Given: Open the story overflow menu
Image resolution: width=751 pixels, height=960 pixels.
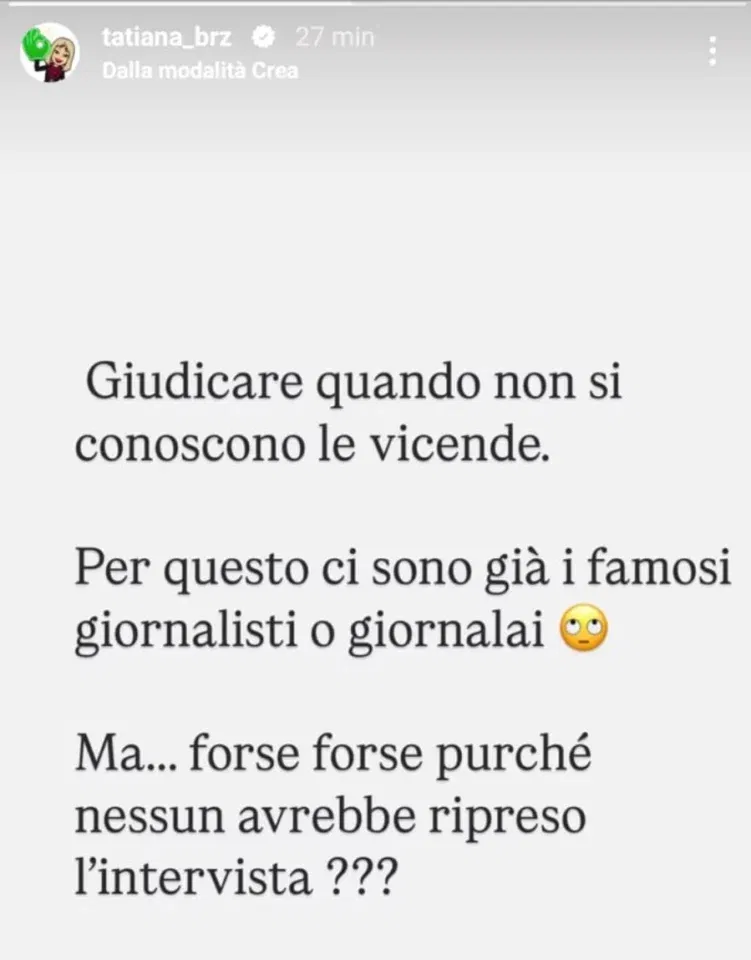Looking at the screenshot, I should pos(712,52).
